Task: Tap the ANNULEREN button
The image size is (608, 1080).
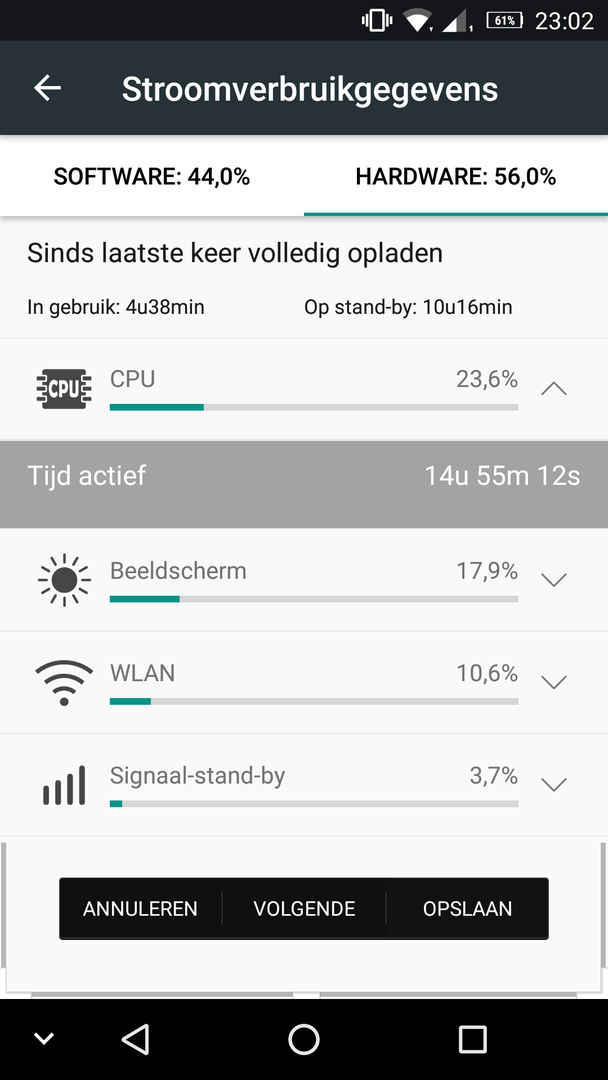Action: pos(140,909)
